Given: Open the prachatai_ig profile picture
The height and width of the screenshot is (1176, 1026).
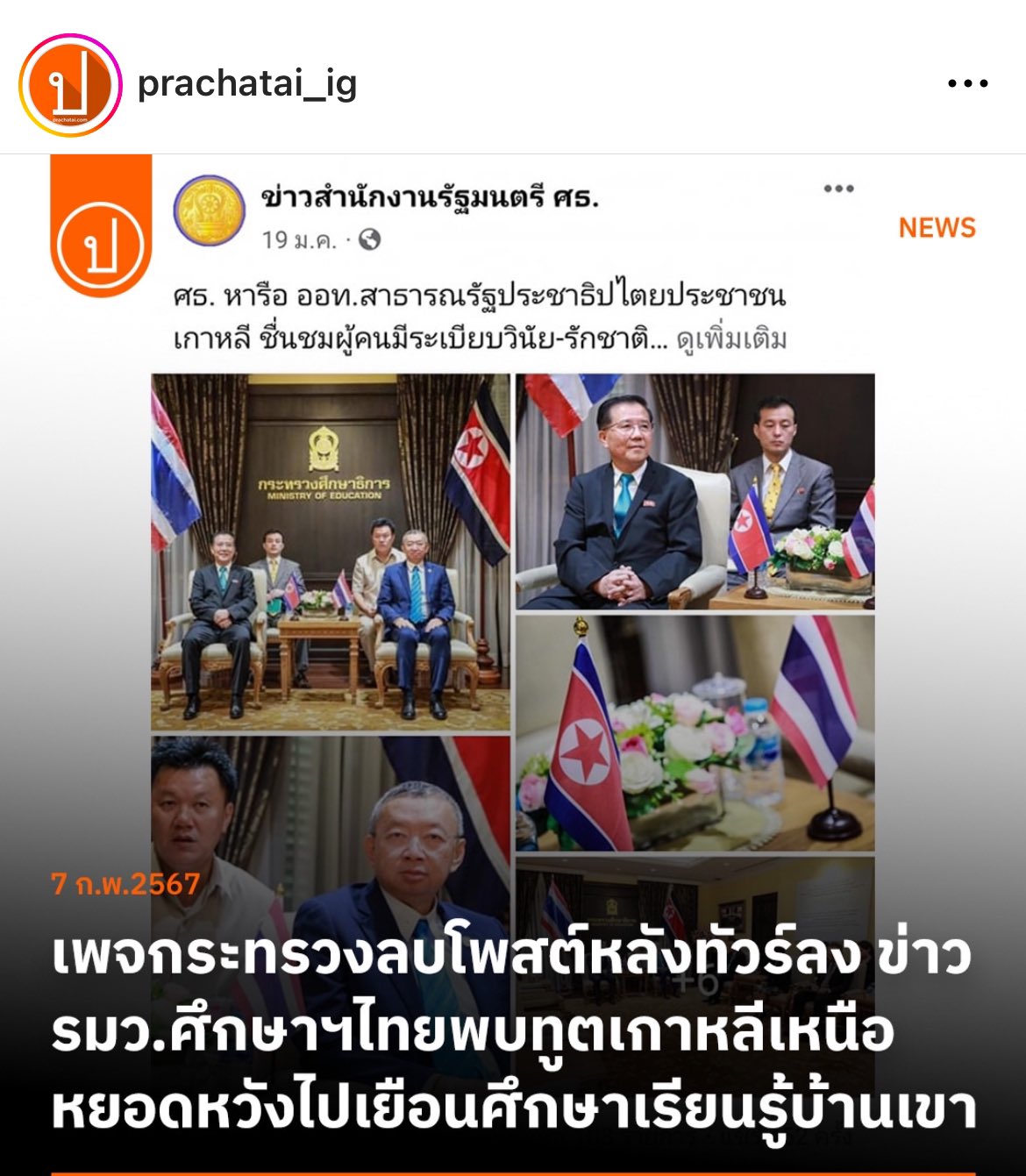Looking at the screenshot, I should point(69,85).
